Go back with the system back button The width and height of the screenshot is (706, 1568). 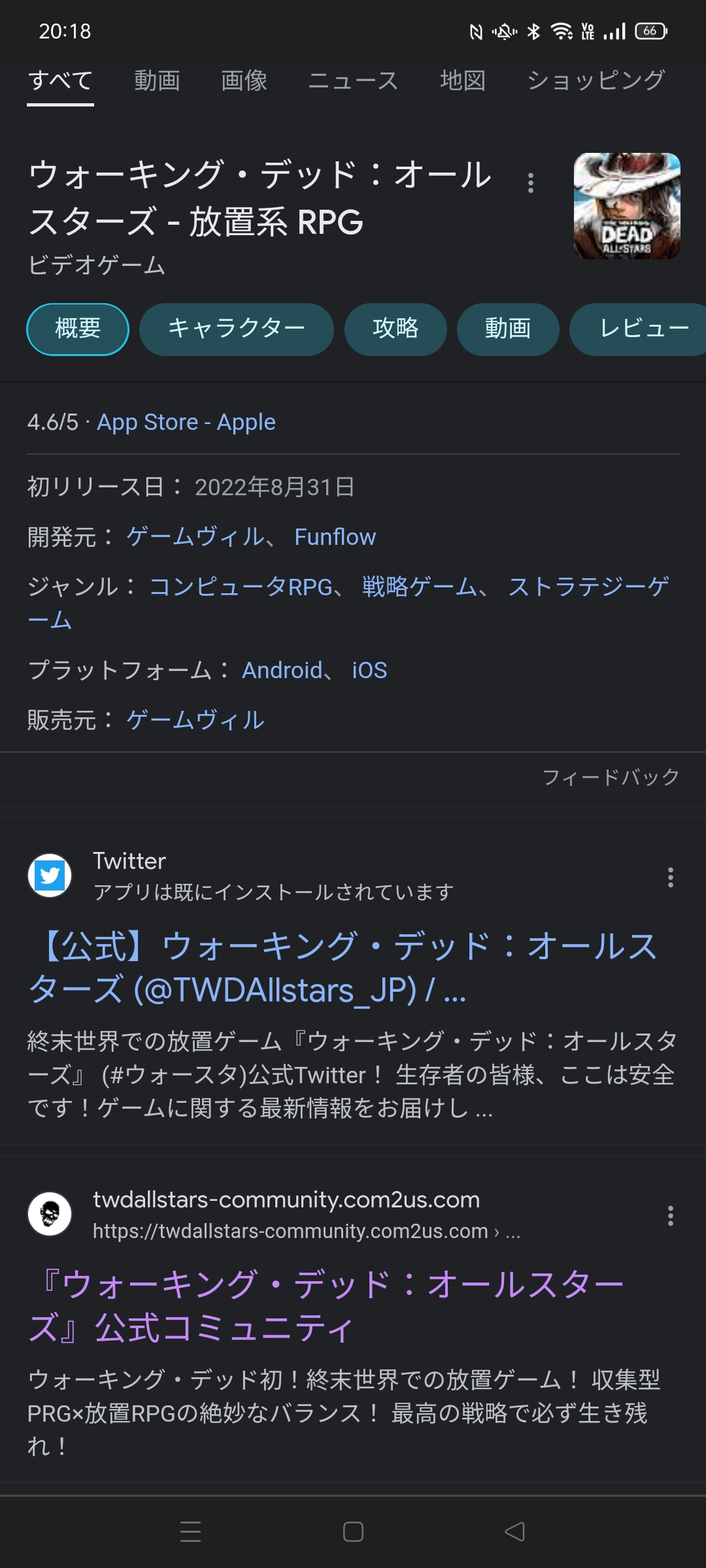(515, 1532)
